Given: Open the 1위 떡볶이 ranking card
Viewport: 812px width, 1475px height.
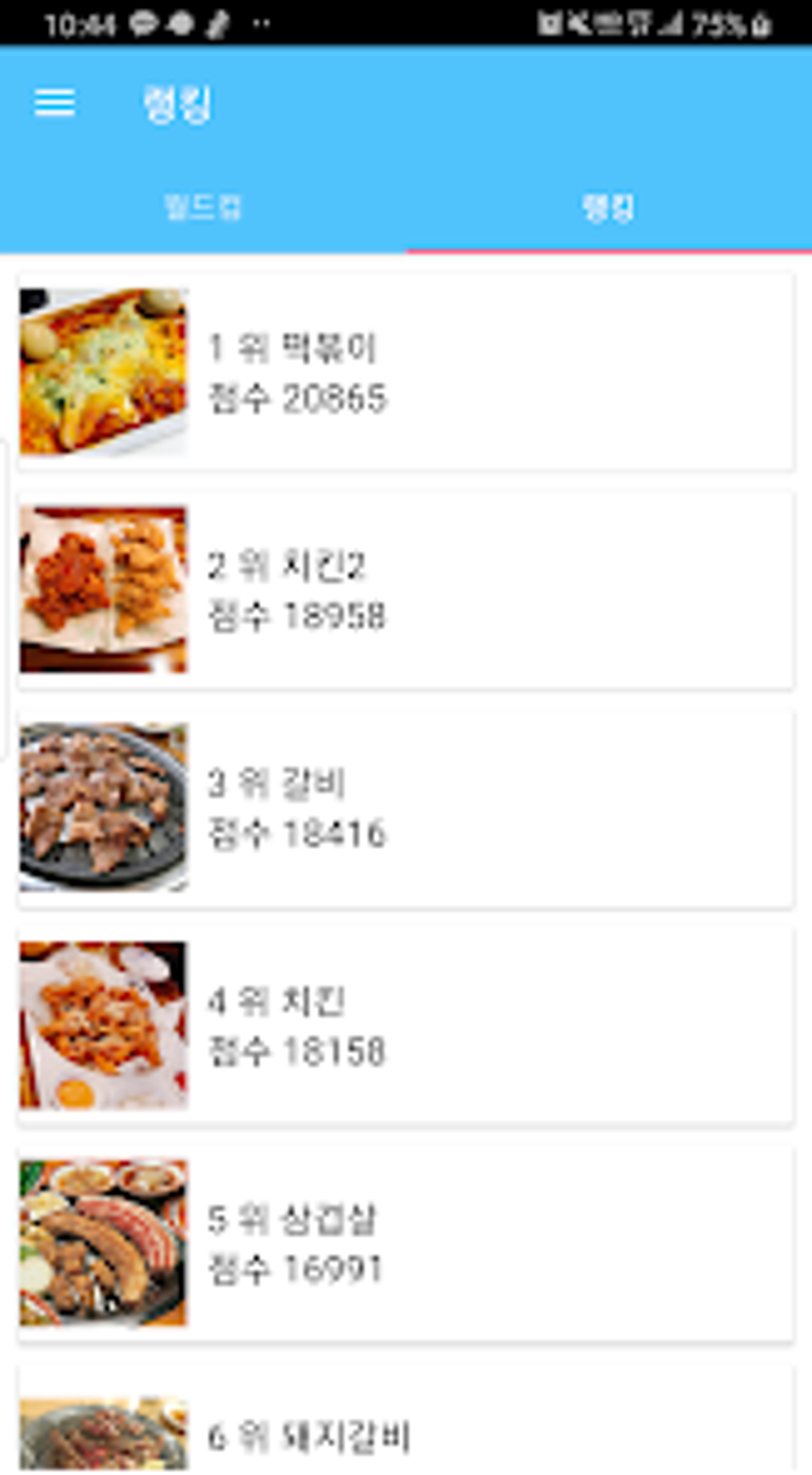Looking at the screenshot, I should 406,372.
